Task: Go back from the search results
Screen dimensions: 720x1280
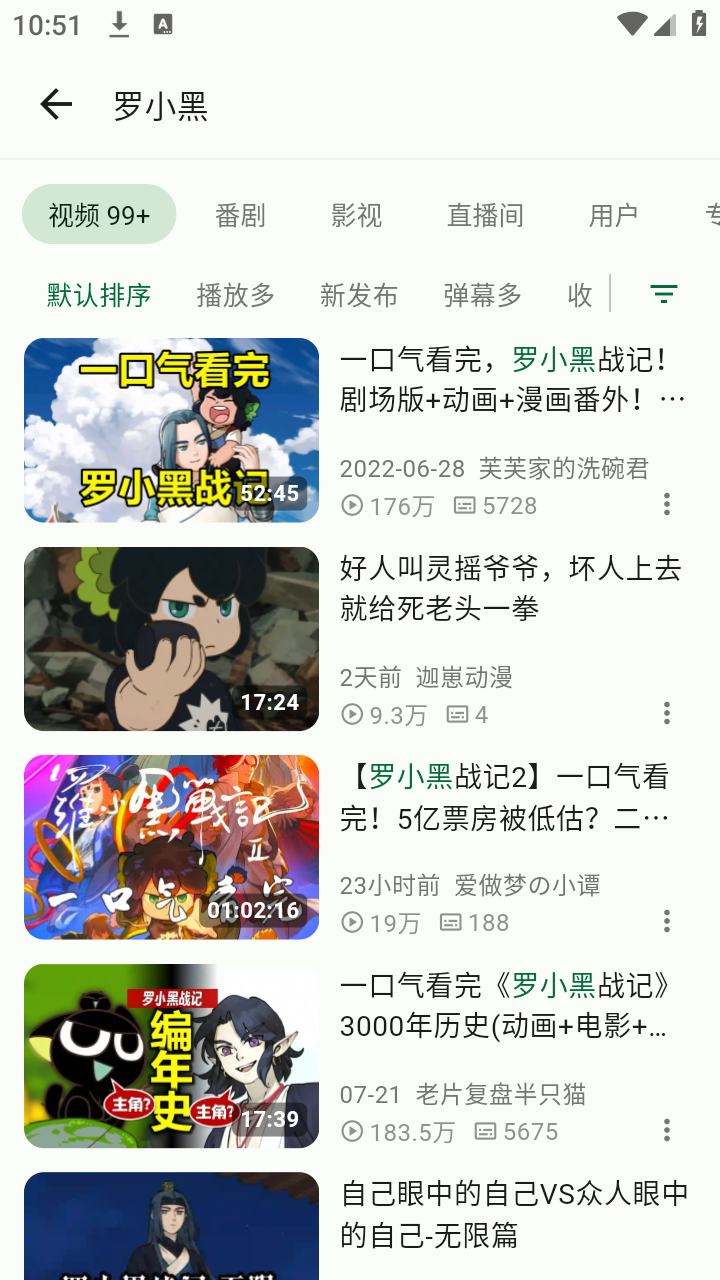Action: point(56,104)
